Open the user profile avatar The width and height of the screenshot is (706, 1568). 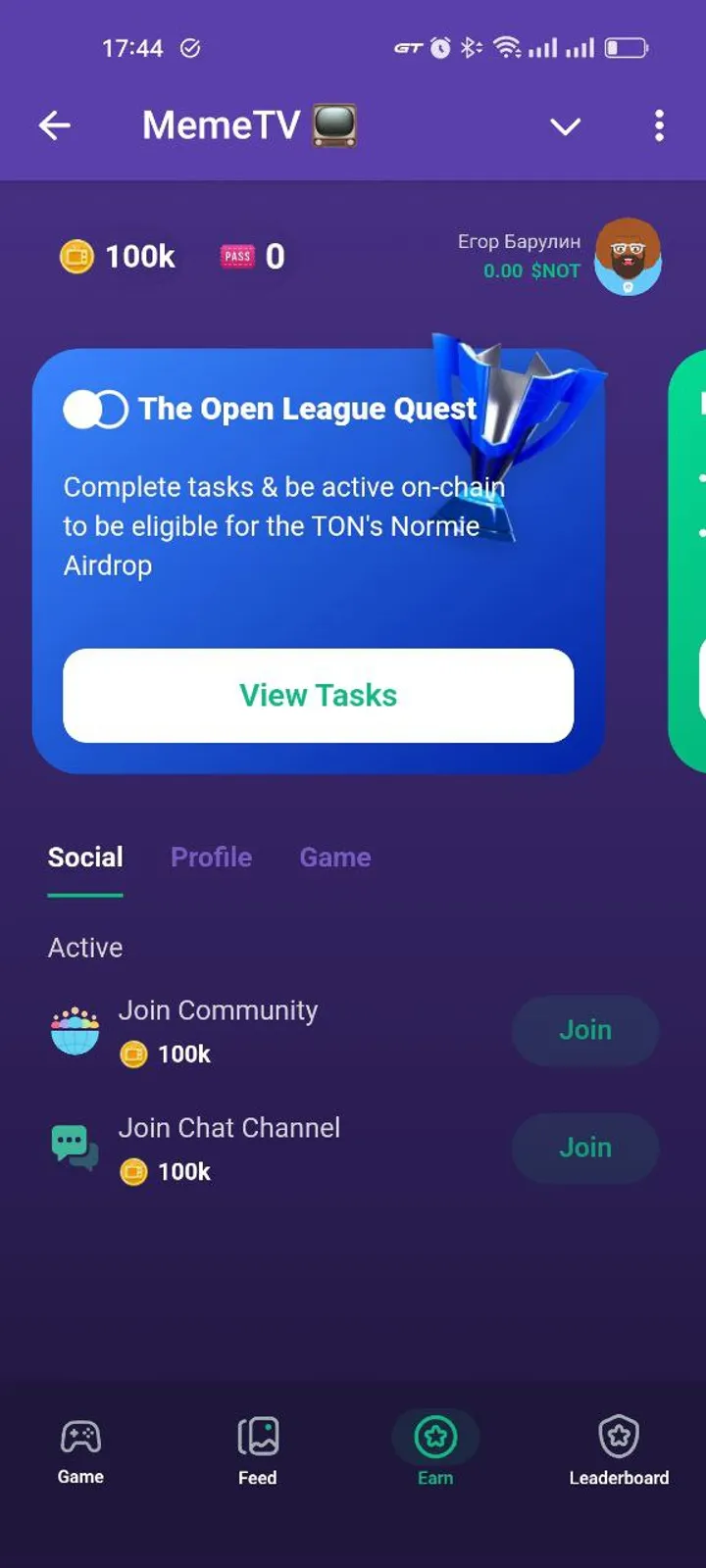click(628, 257)
